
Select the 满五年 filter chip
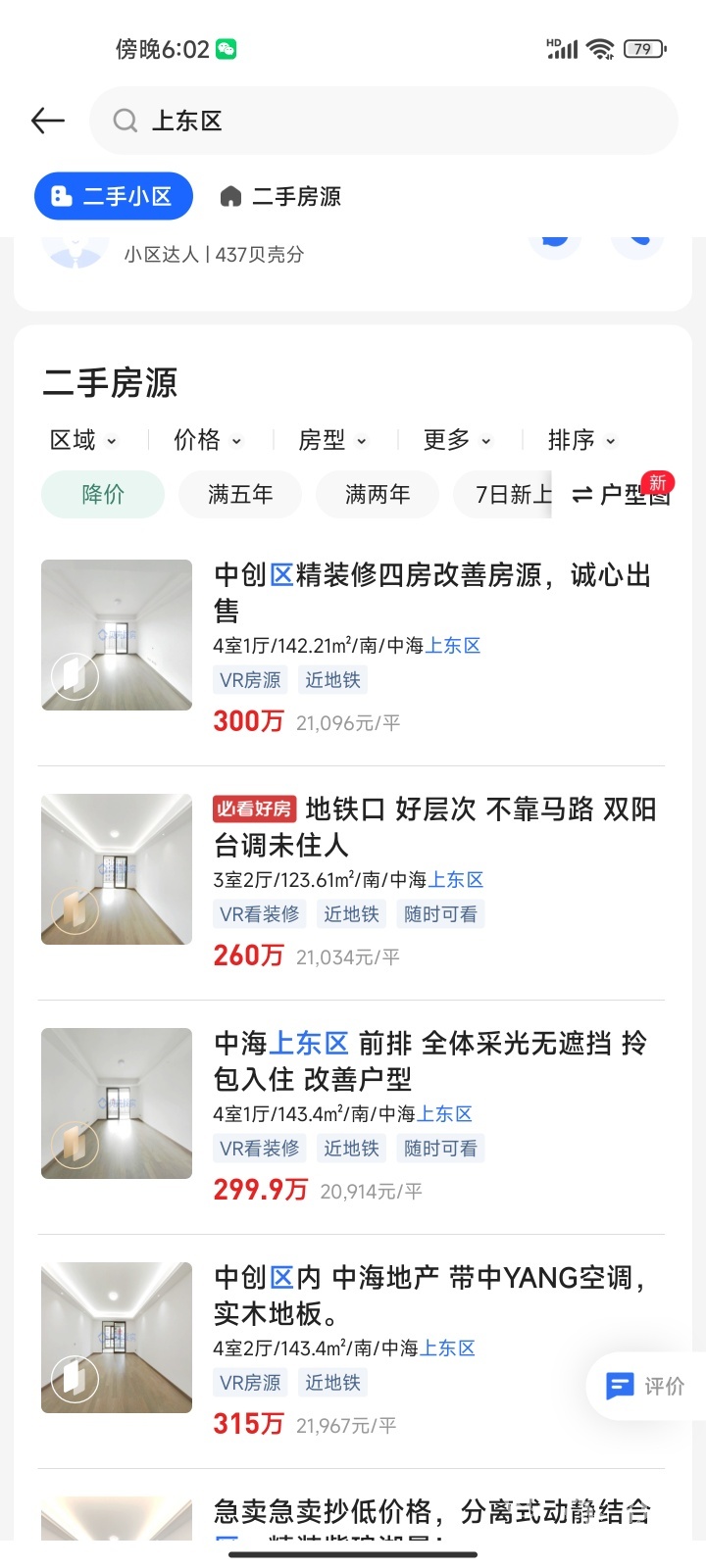(240, 495)
